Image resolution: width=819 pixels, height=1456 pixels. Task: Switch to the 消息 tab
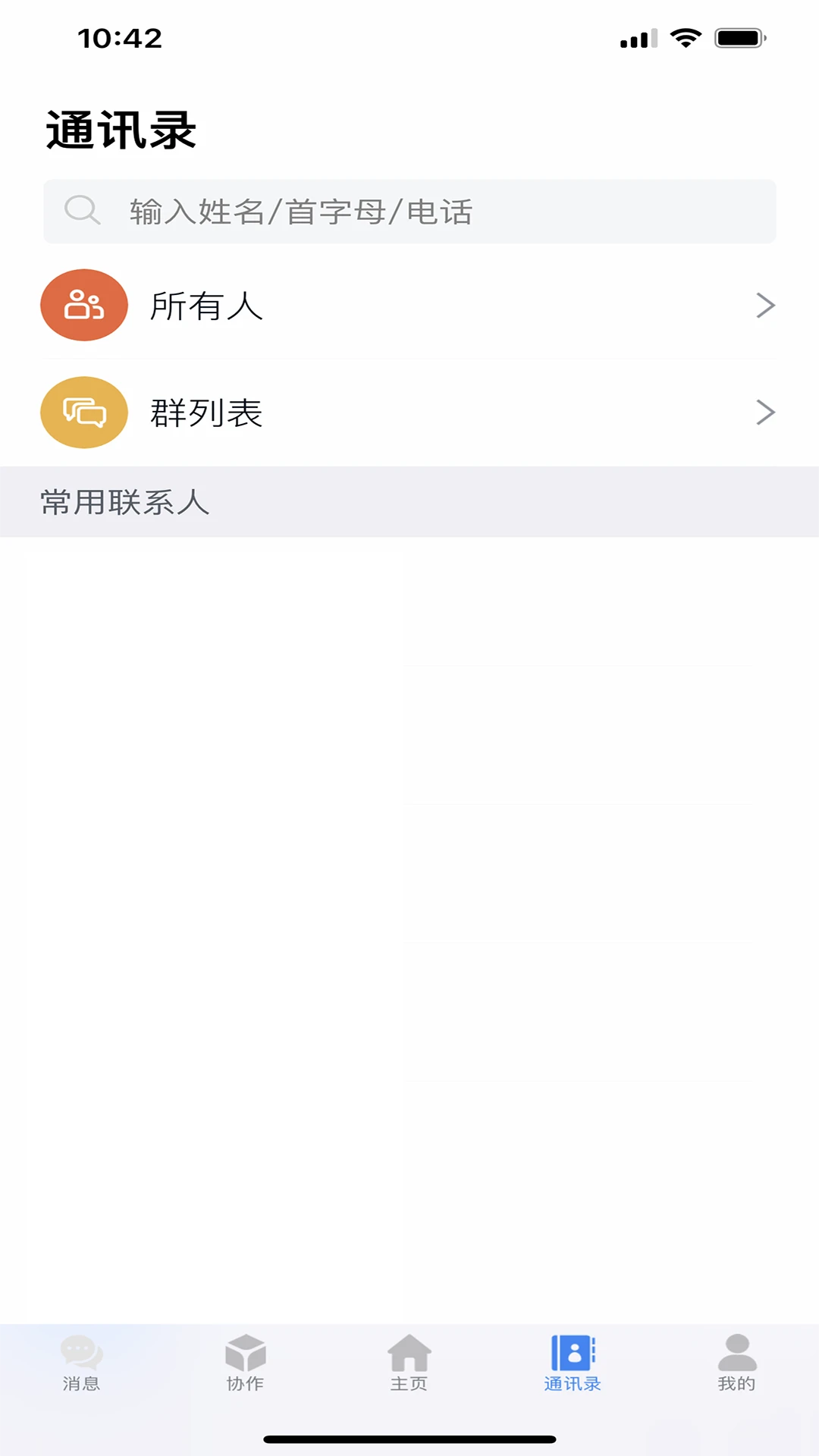82,1363
